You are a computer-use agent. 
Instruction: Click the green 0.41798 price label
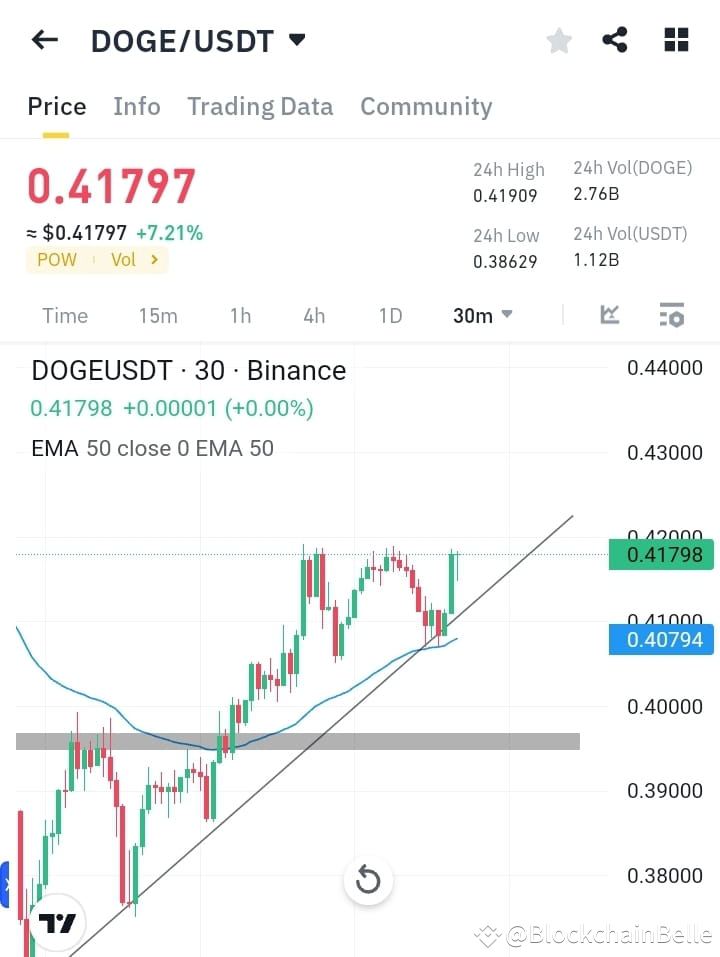661,554
